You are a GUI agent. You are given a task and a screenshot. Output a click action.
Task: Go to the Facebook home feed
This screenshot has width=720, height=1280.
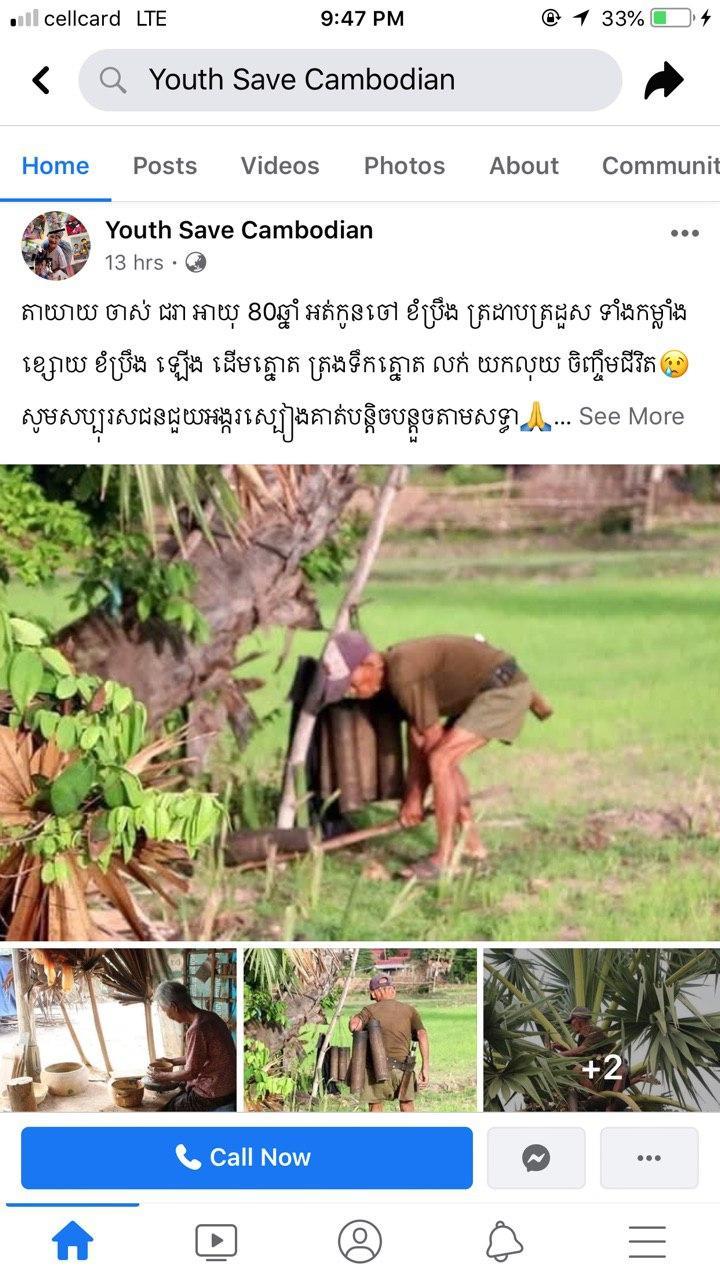point(72,1241)
